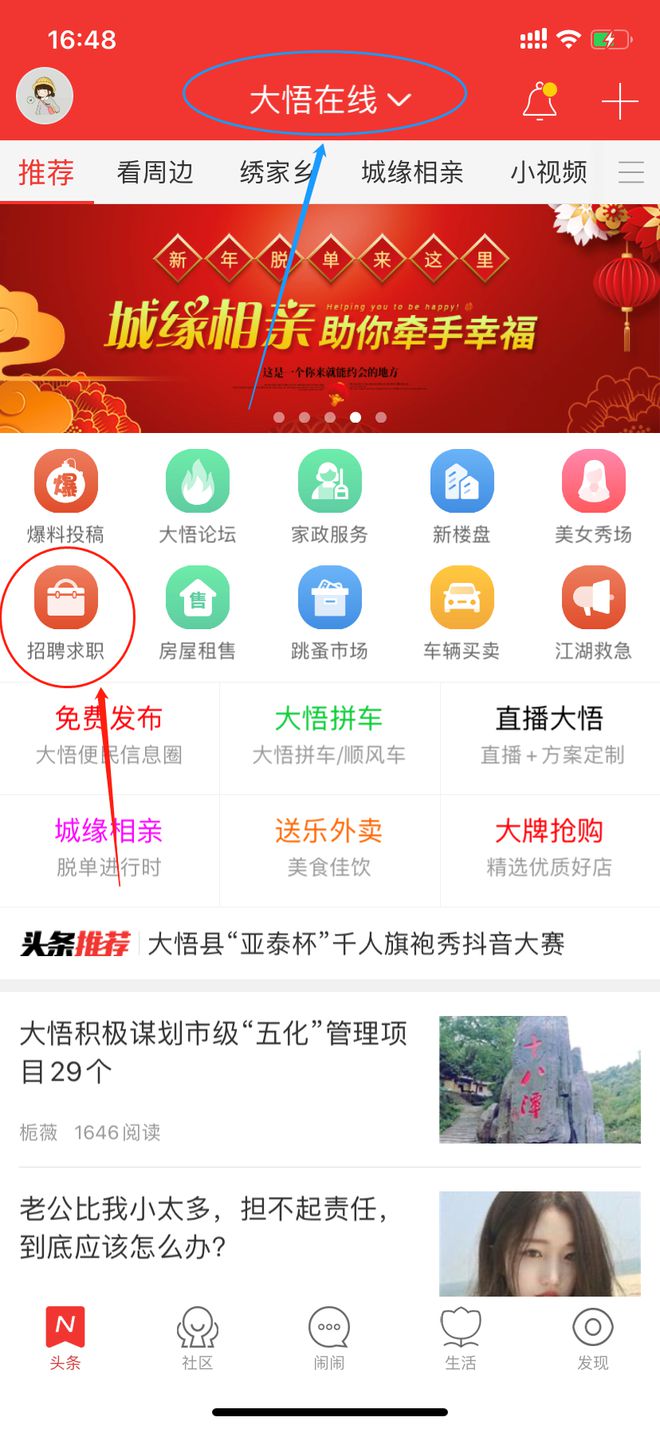Switch to the 看周边 tab

tap(155, 172)
